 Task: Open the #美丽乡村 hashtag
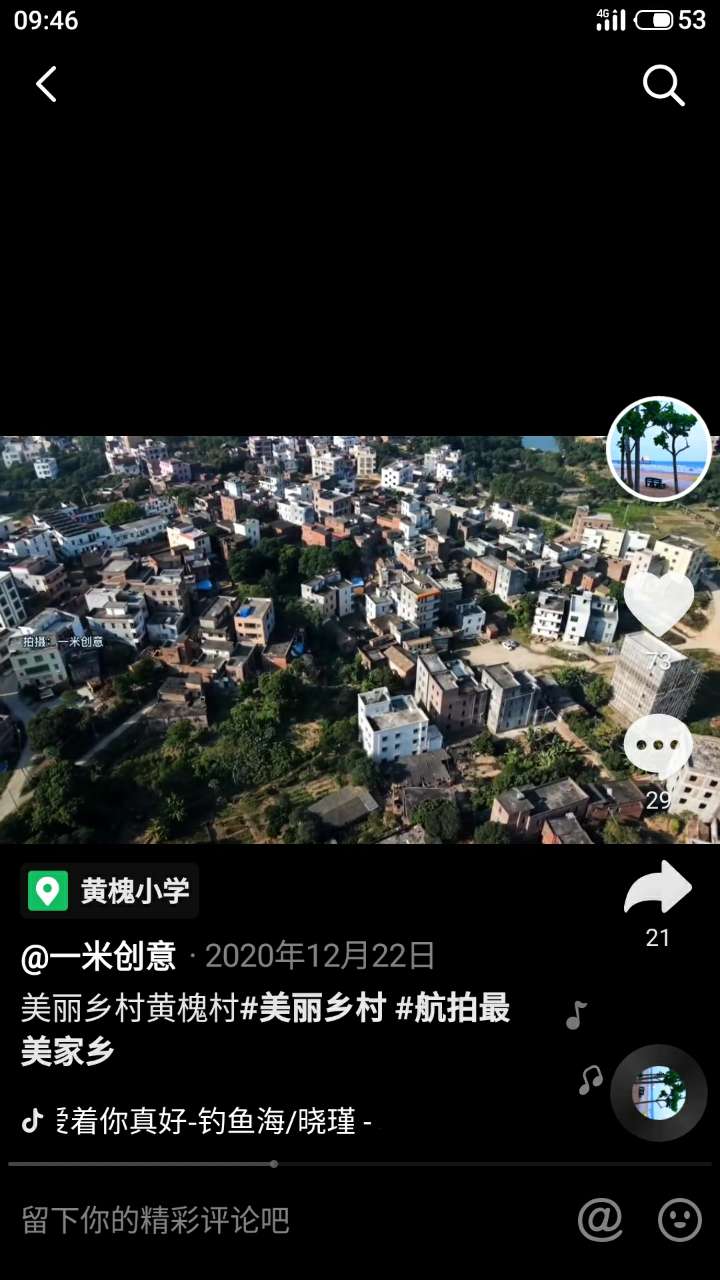pos(313,1009)
